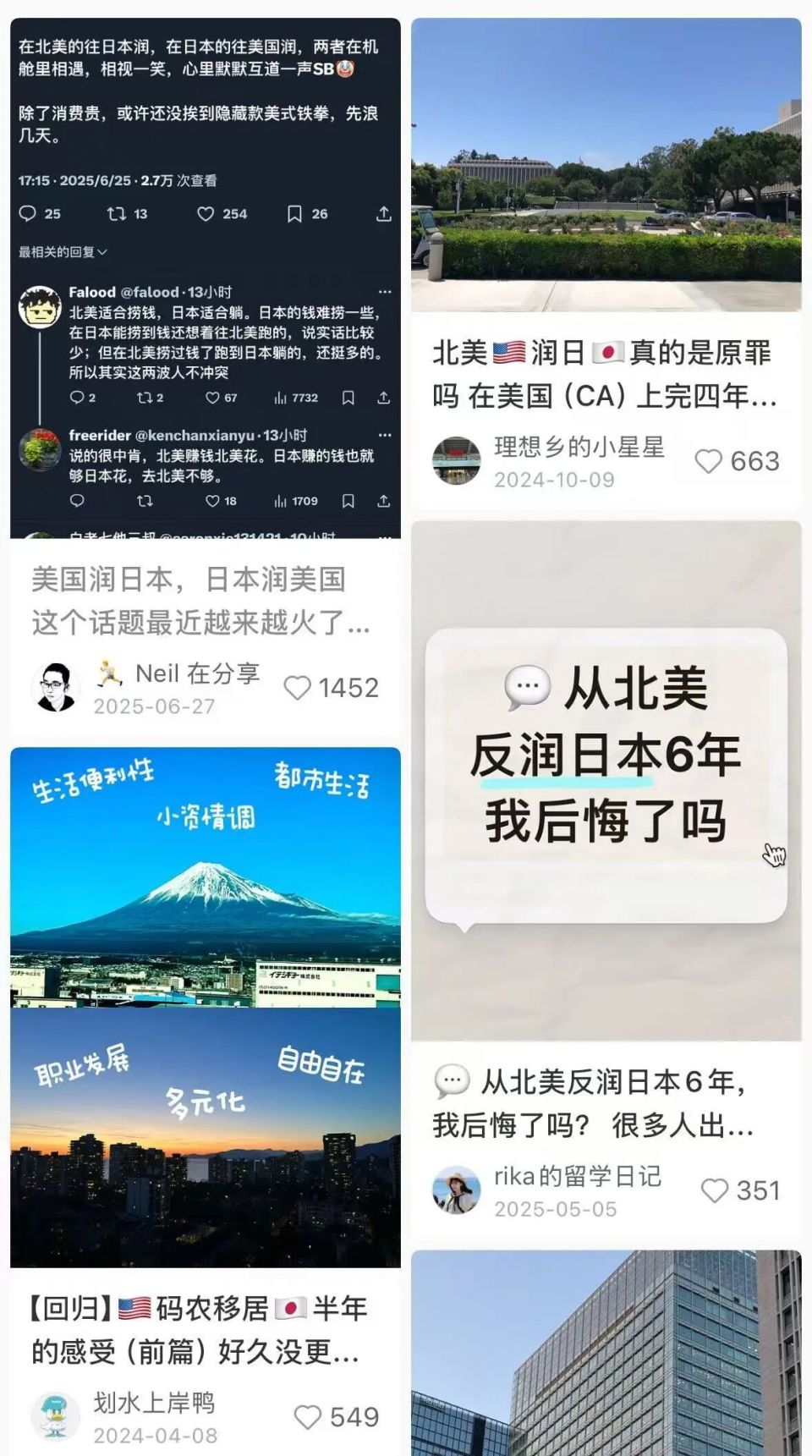Like the post by Neil 在分享
812x1456 pixels.
pos(298,688)
